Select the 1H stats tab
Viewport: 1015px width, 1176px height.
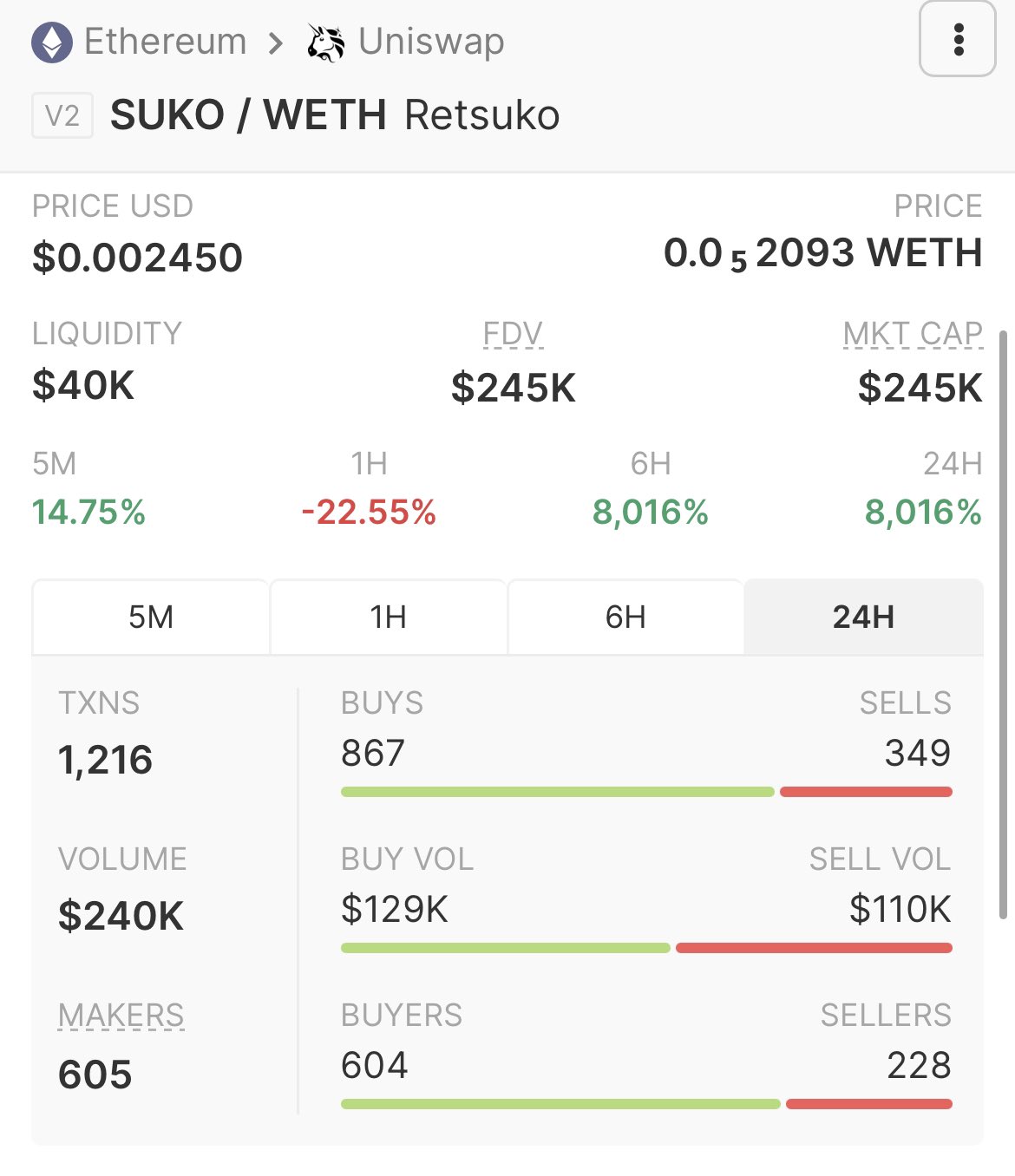[388, 617]
